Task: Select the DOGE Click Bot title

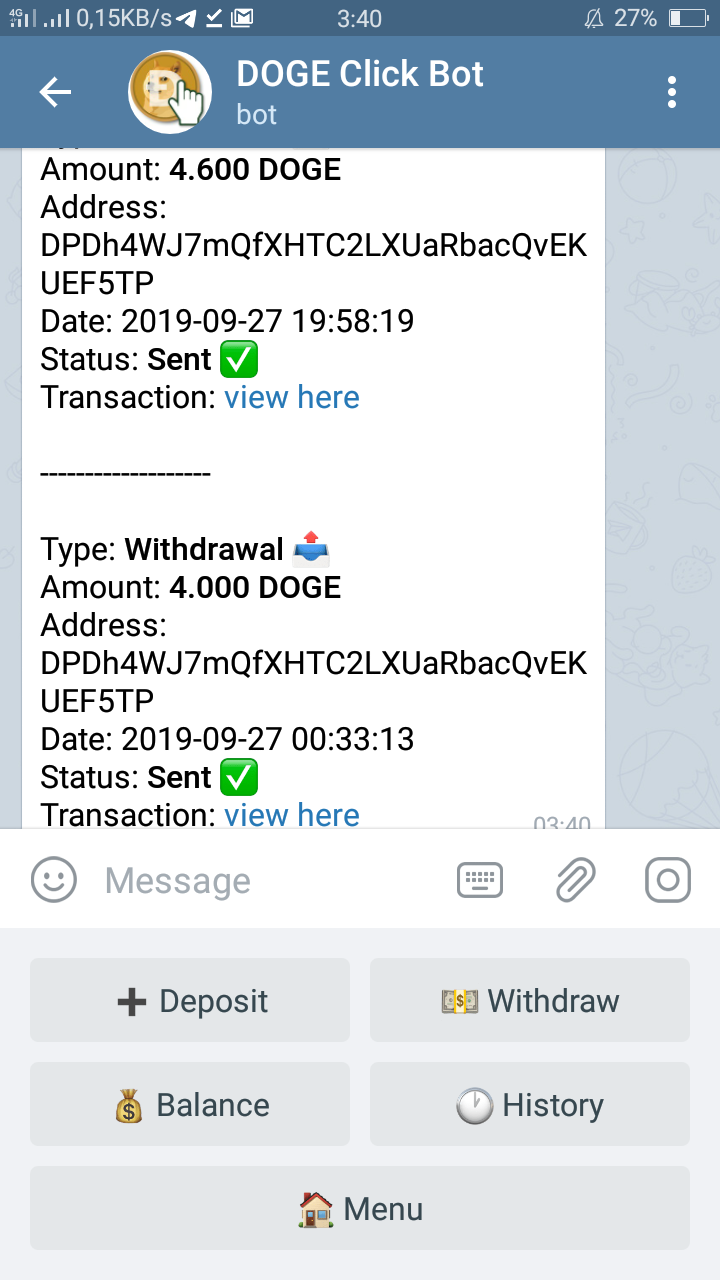Action: click(359, 74)
